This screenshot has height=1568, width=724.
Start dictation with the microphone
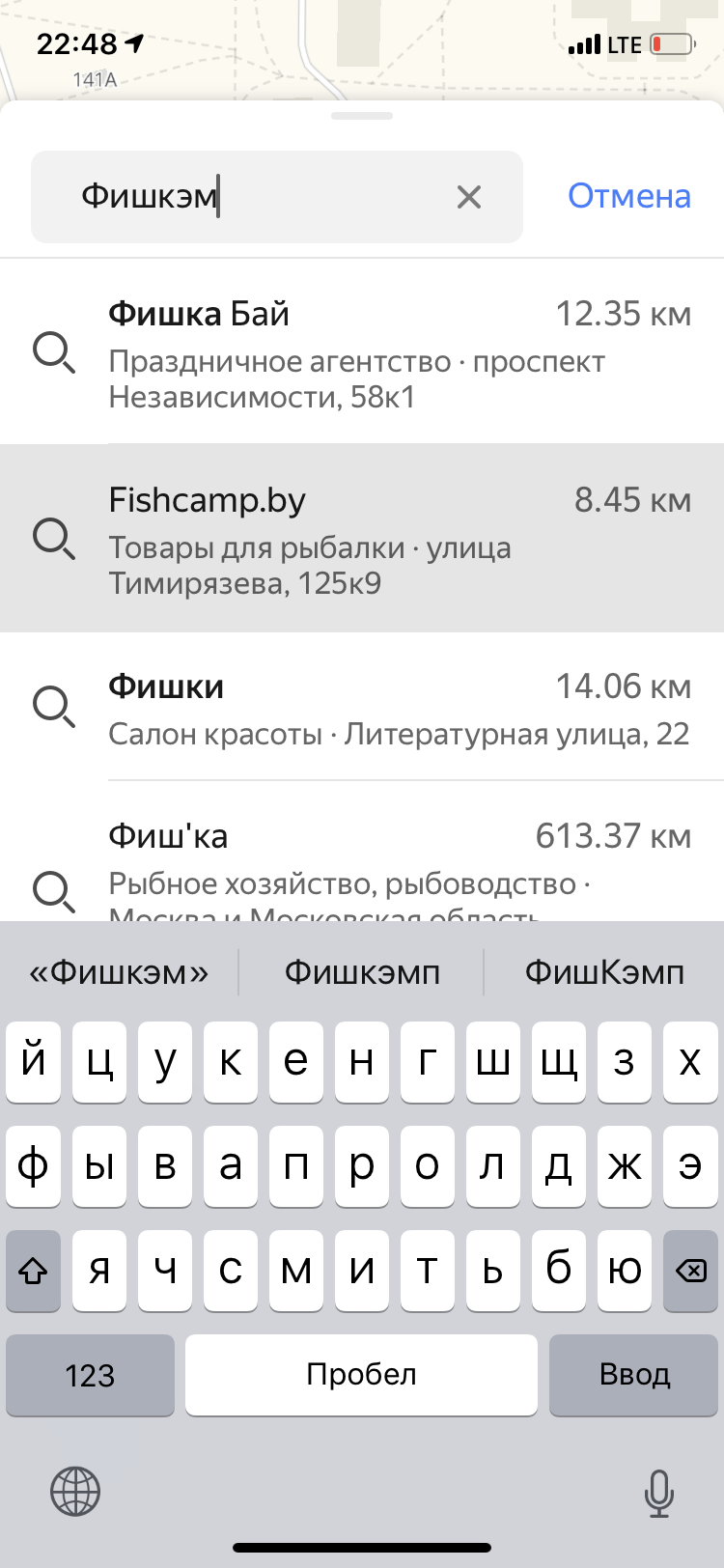pyautogui.click(x=658, y=1493)
